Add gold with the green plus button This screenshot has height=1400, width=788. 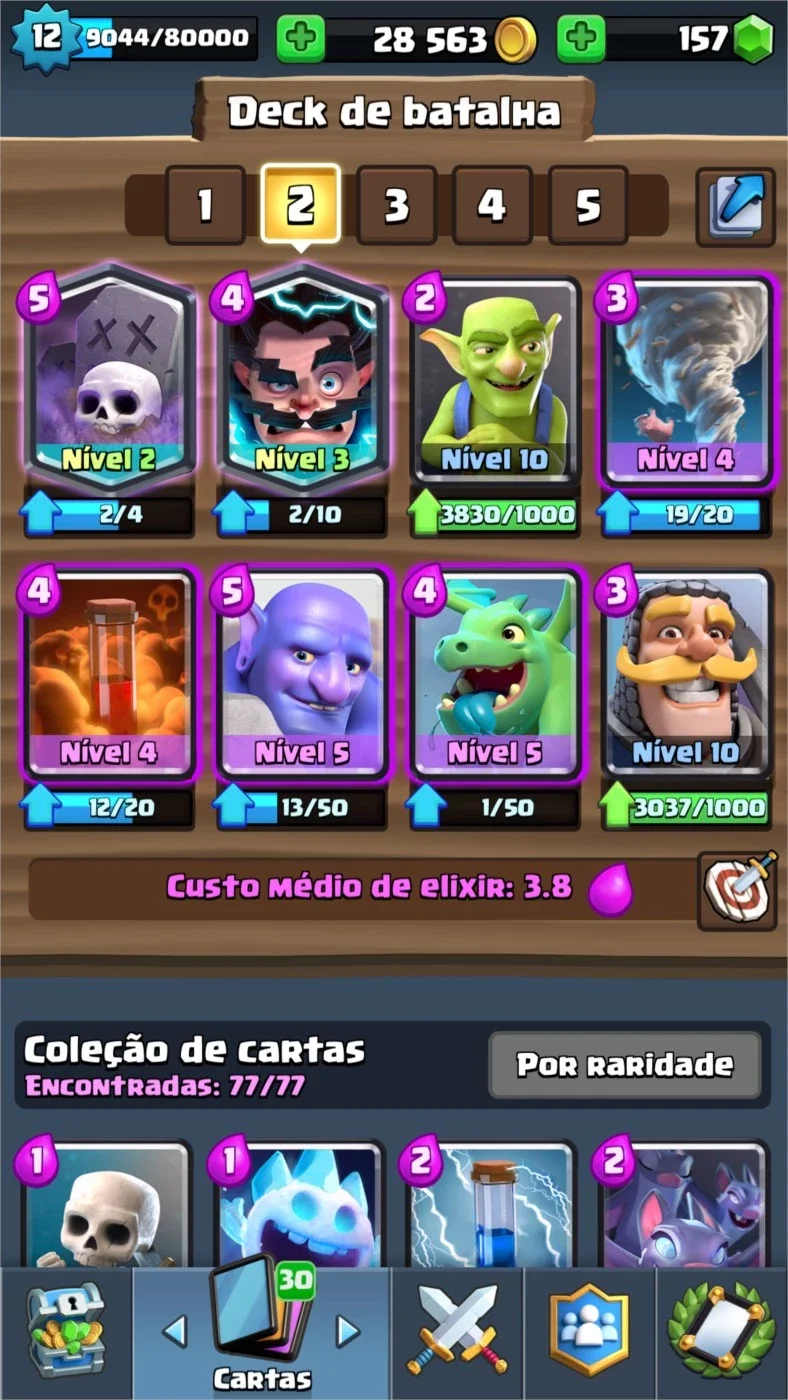point(300,39)
